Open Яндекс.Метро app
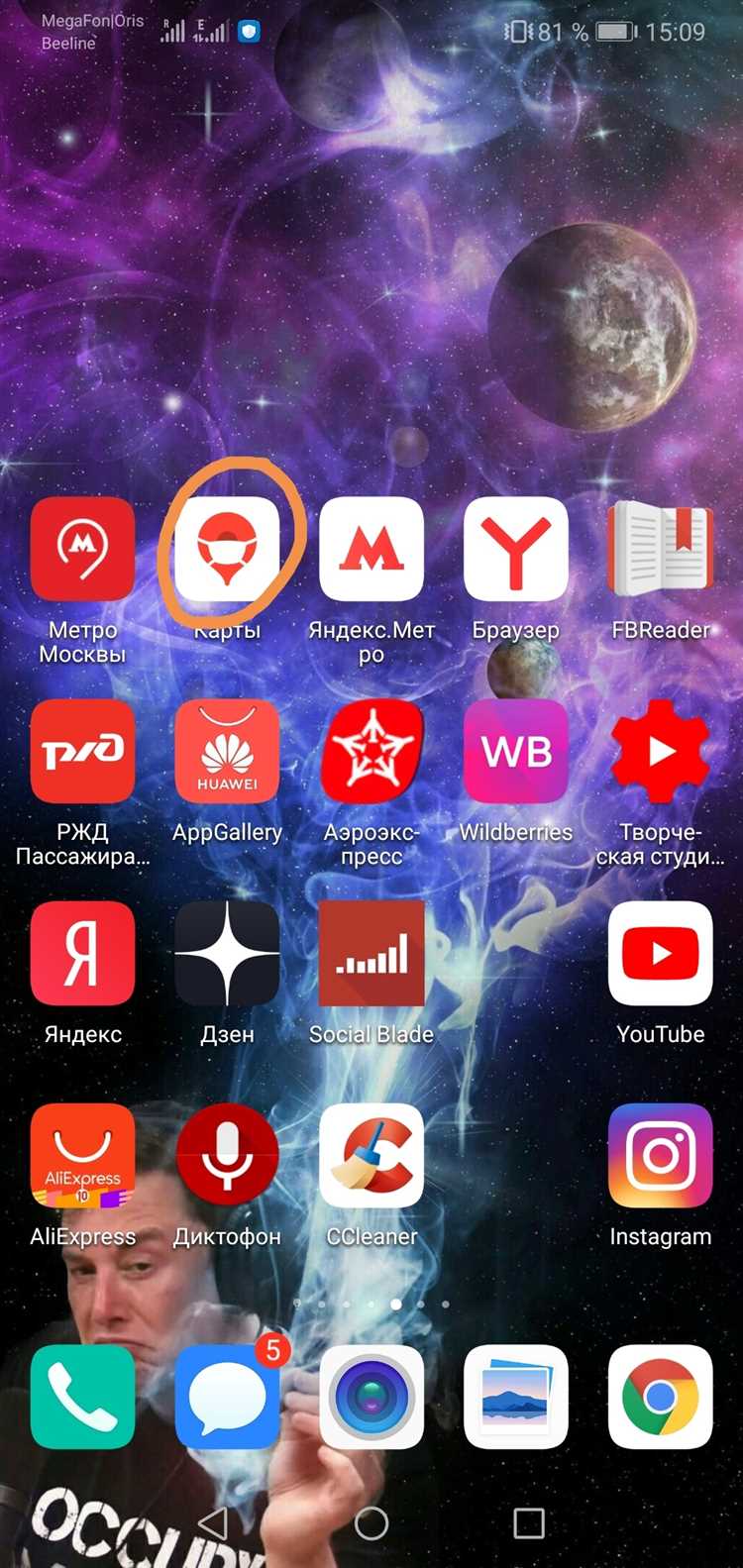The image size is (743, 1568). pos(371,549)
